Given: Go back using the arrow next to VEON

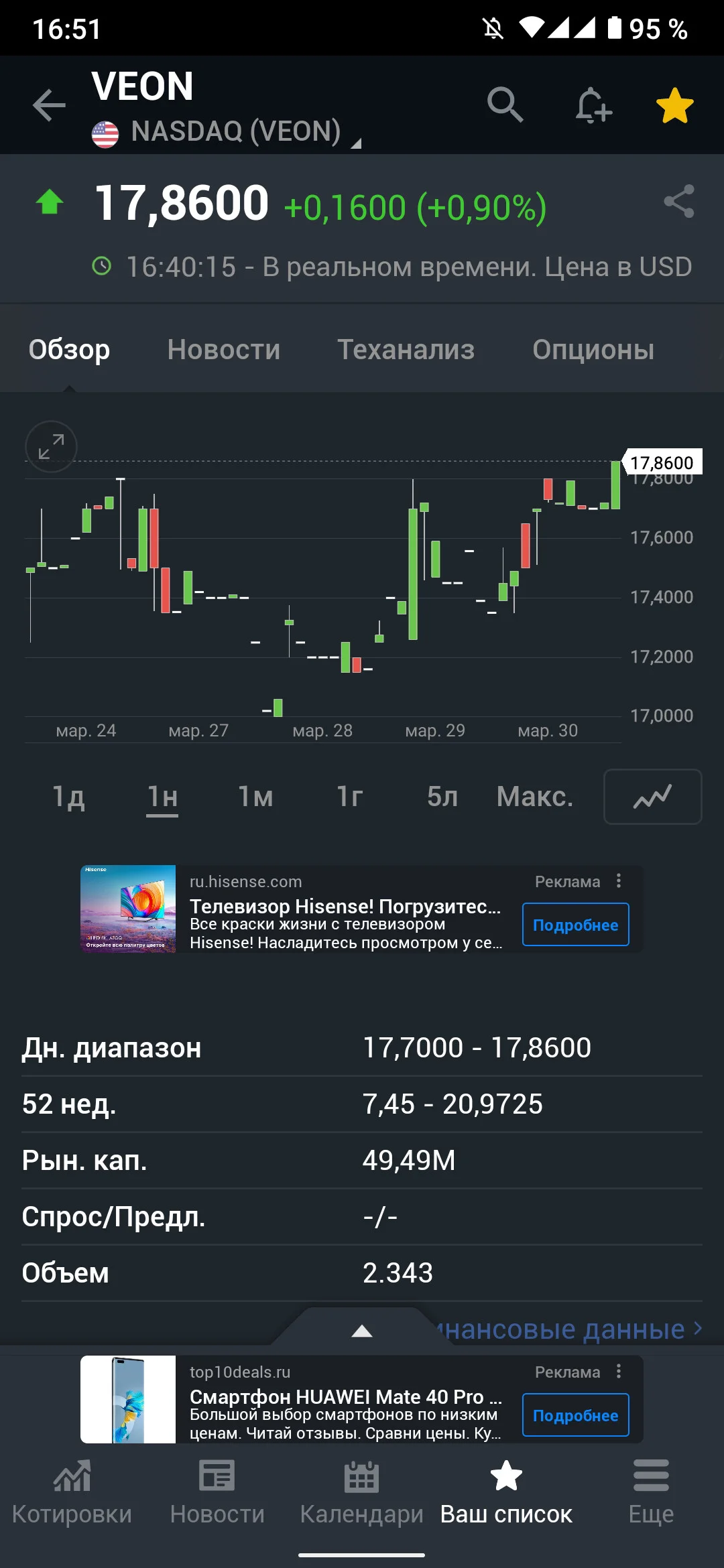Looking at the screenshot, I should pos(49,105).
